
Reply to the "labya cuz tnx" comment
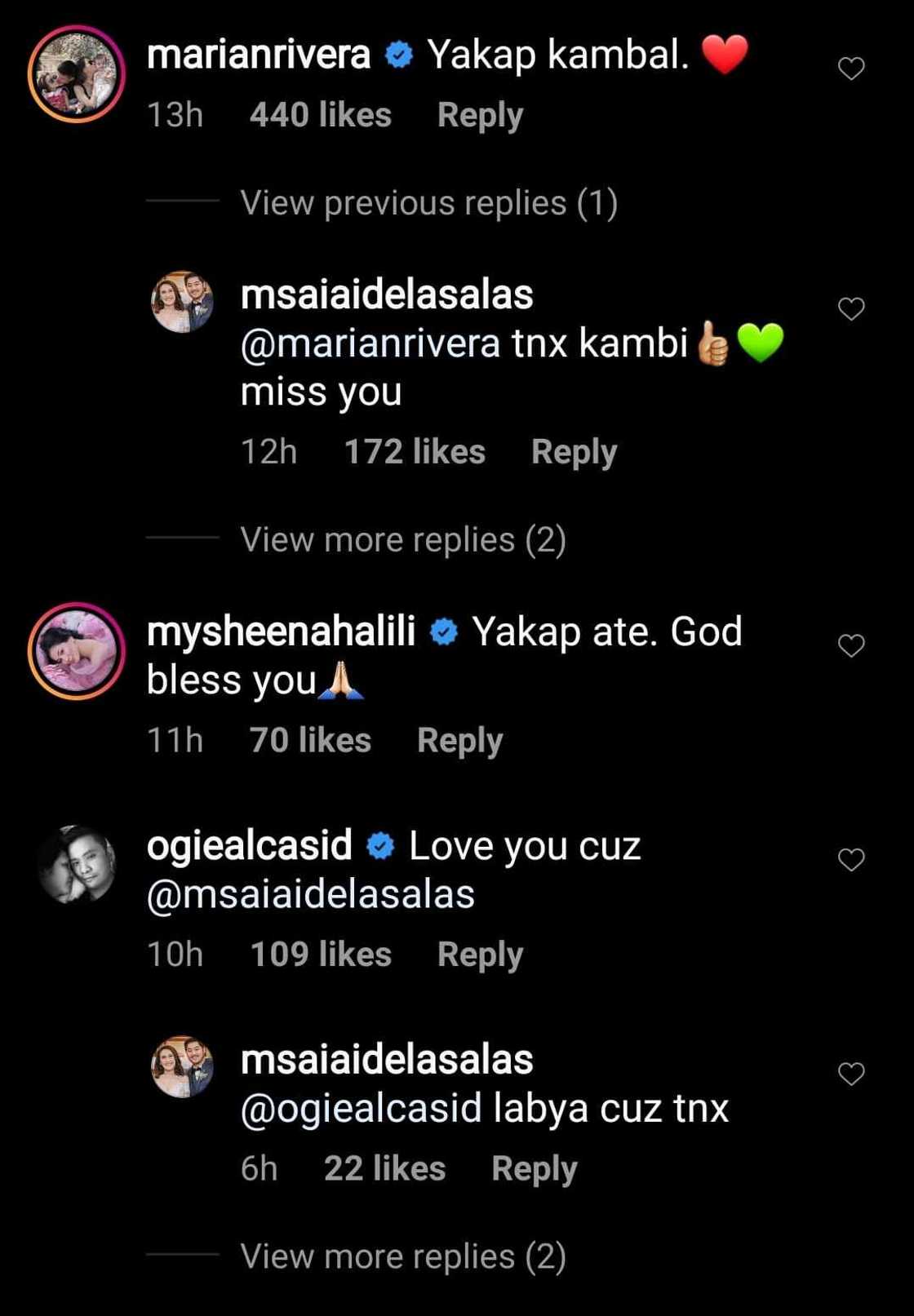534,1169
